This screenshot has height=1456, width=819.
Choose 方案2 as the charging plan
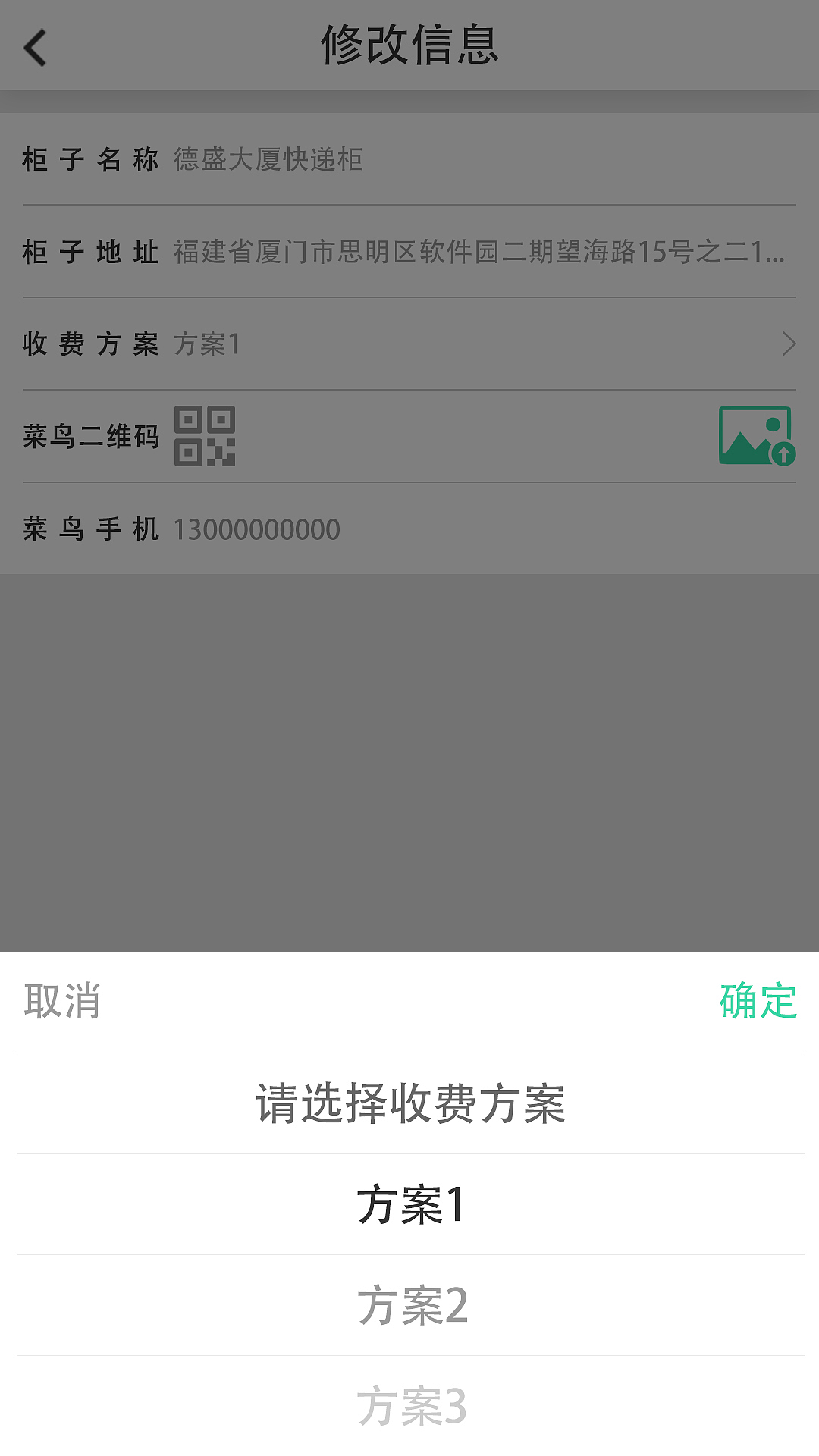point(410,1305)
